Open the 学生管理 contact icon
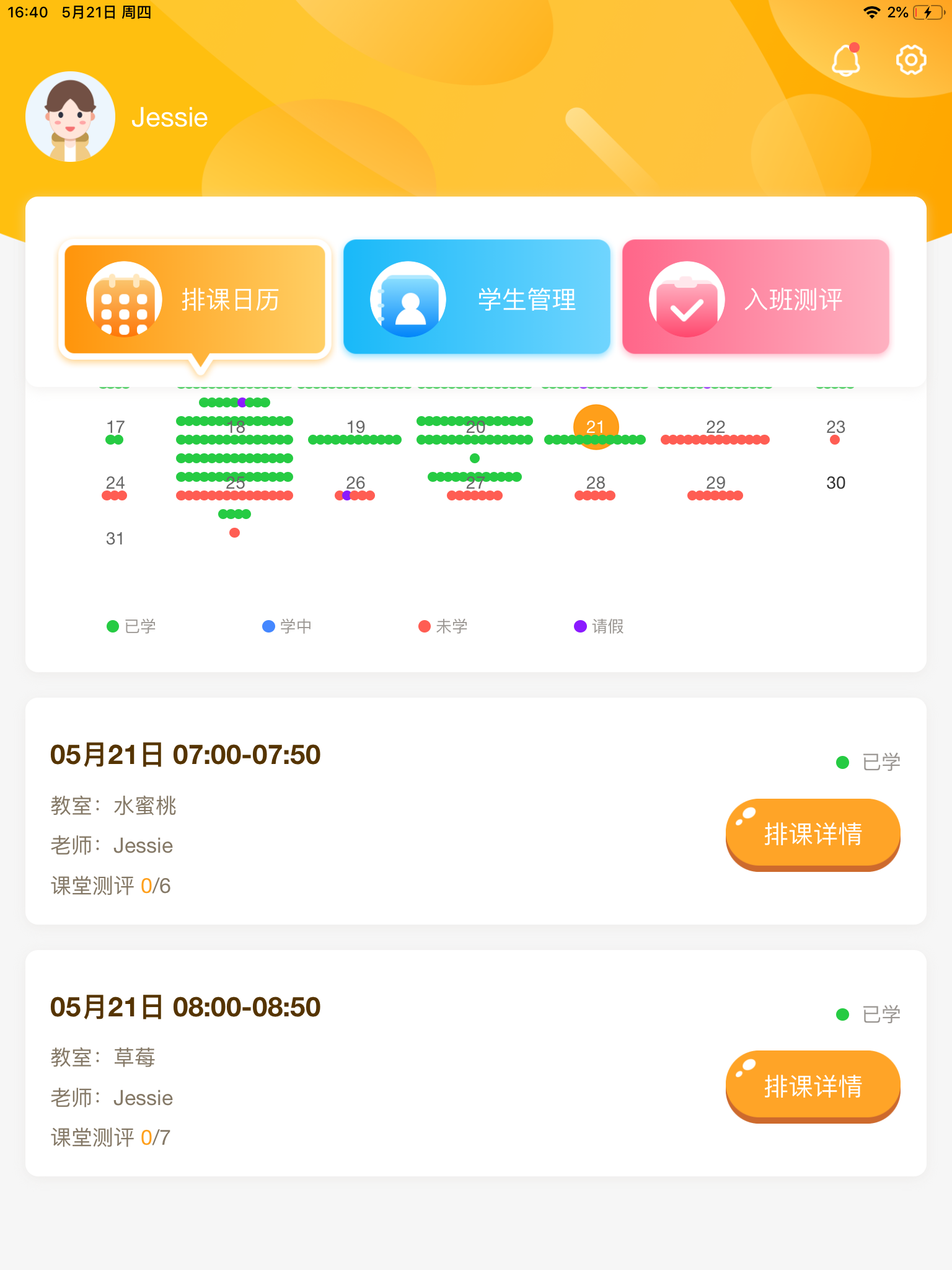The height and width of the screenshot is (1270, 952). [408, 299]
